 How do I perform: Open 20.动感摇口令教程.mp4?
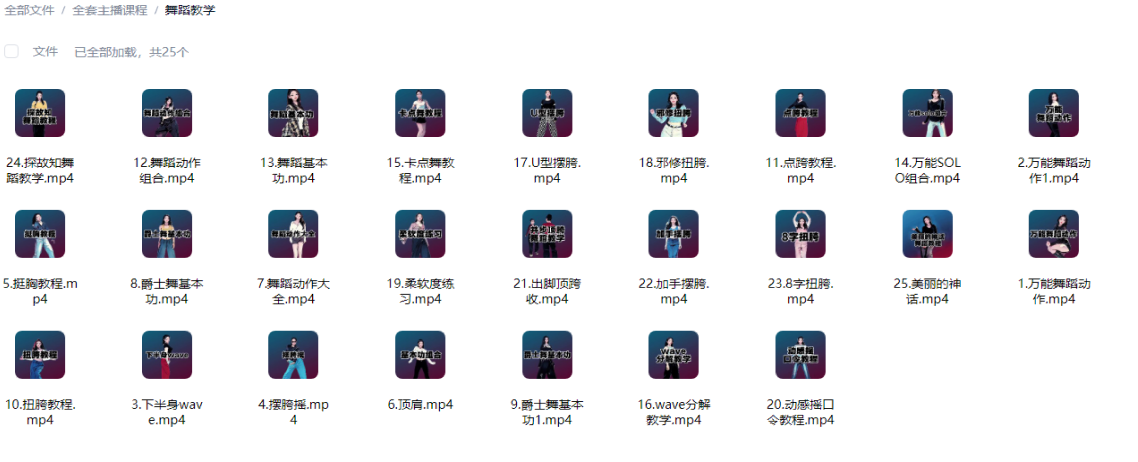(x=800, y=356)
